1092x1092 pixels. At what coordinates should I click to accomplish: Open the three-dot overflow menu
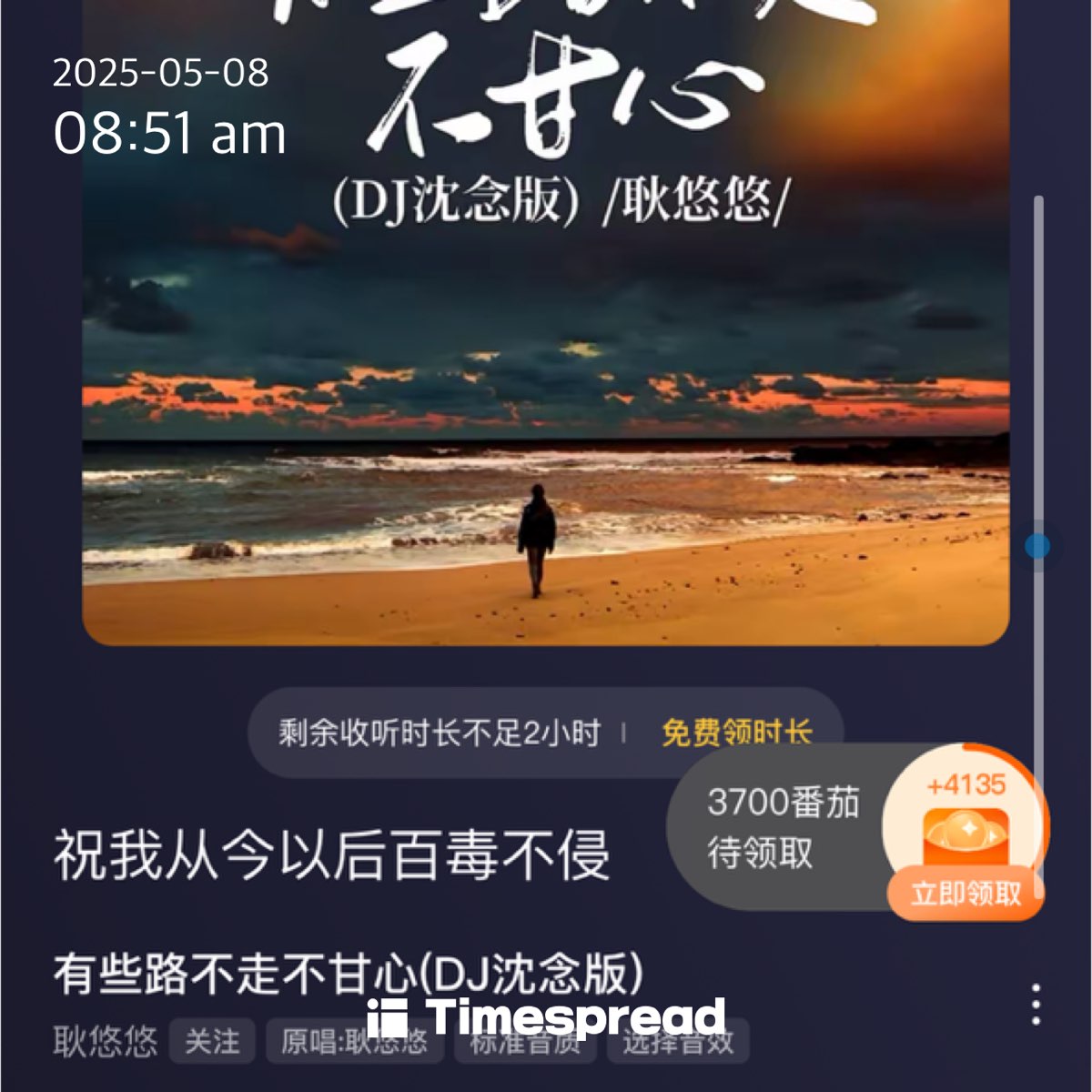(x=1036, y=1004)
